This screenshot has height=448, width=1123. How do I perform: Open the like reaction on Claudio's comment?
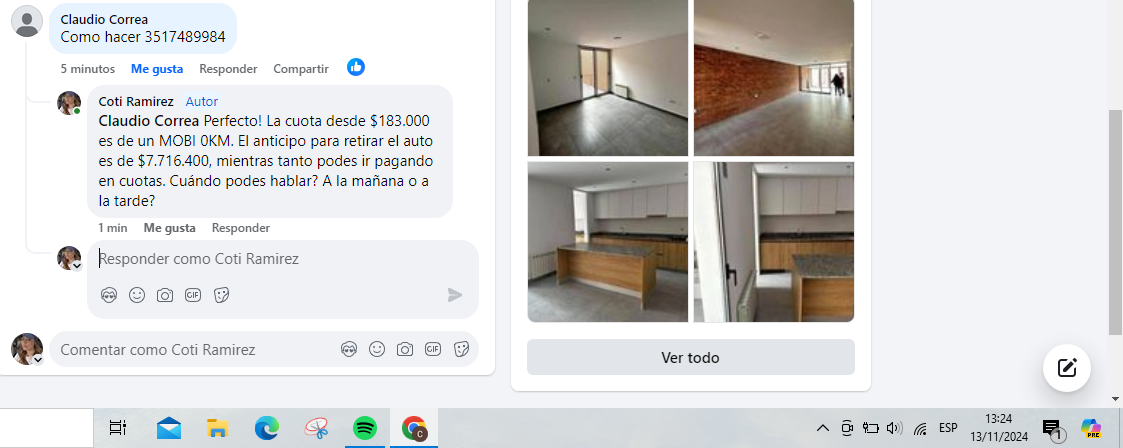click(x=356, y=67)
